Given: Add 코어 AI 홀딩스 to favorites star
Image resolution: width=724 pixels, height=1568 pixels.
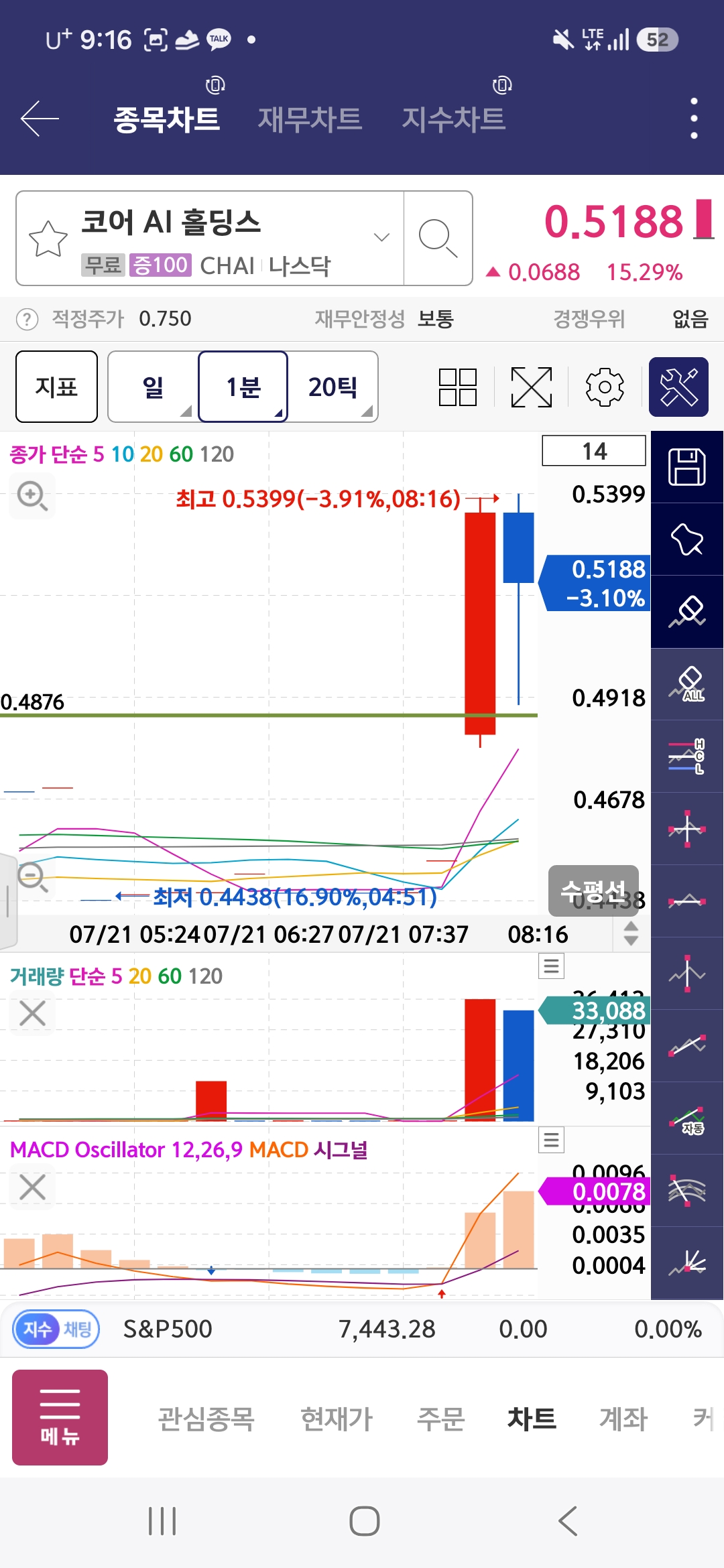Looking at the screenshot, I should click(x=48, y=239).
